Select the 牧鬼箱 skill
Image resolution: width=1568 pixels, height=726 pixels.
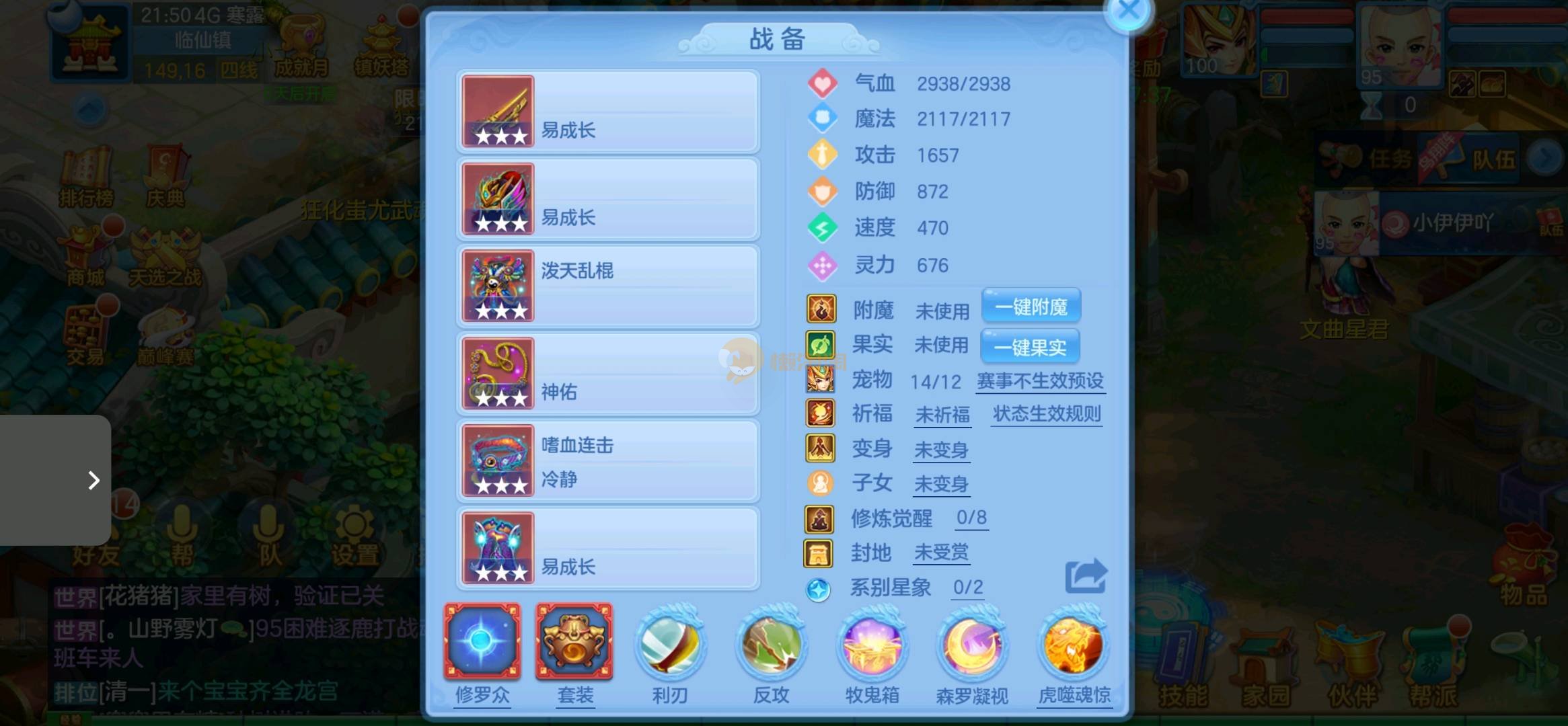[872, 644]
